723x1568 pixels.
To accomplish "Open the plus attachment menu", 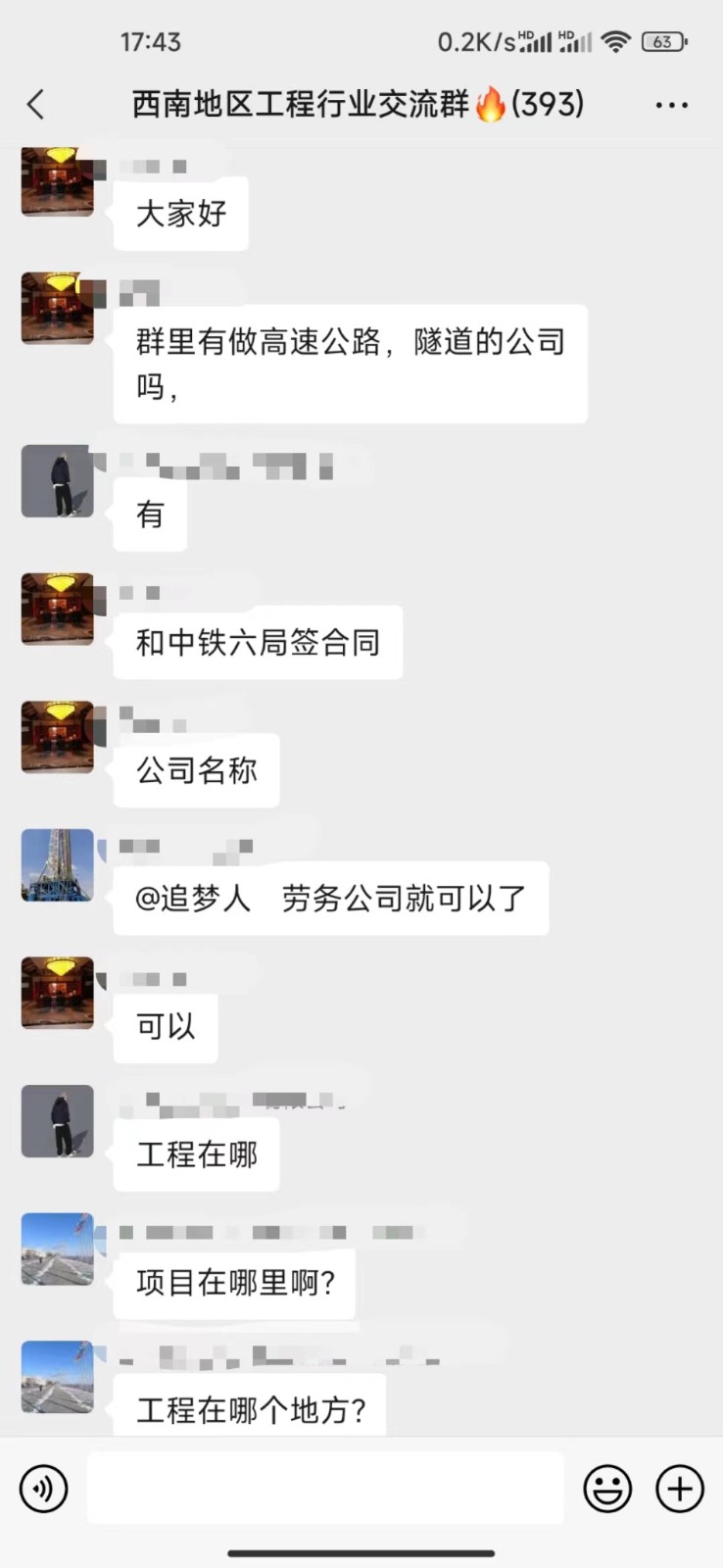I will coord(680,1488).
